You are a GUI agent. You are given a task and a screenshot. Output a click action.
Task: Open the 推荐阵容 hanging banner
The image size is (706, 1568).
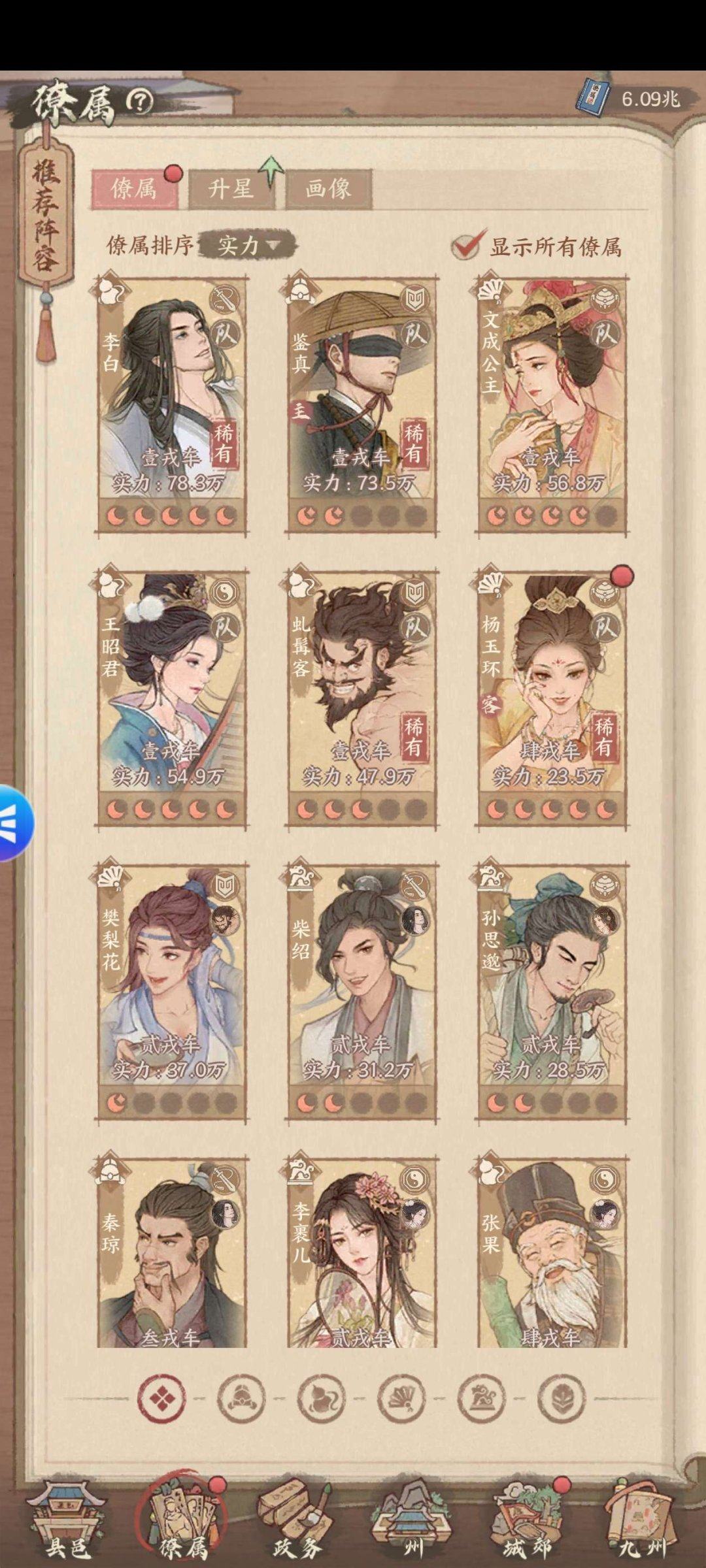(46, 216)
